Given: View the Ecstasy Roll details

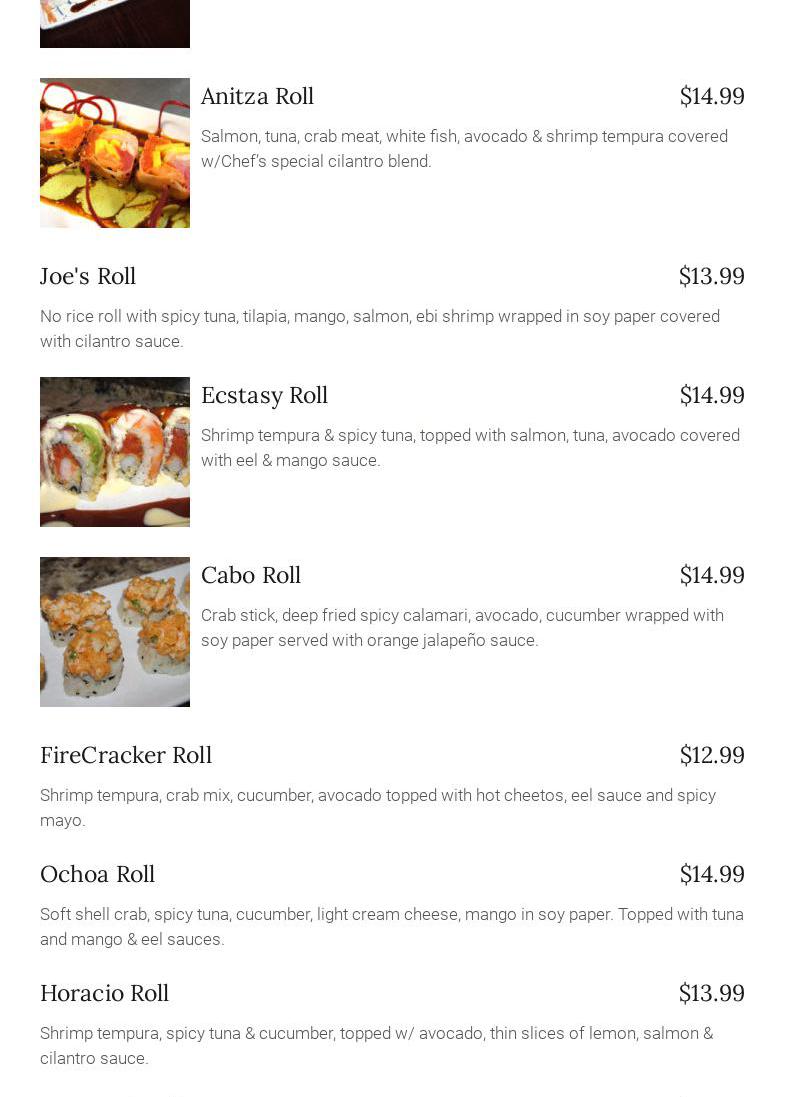Looking at the screenshot, I should (264, 395).
